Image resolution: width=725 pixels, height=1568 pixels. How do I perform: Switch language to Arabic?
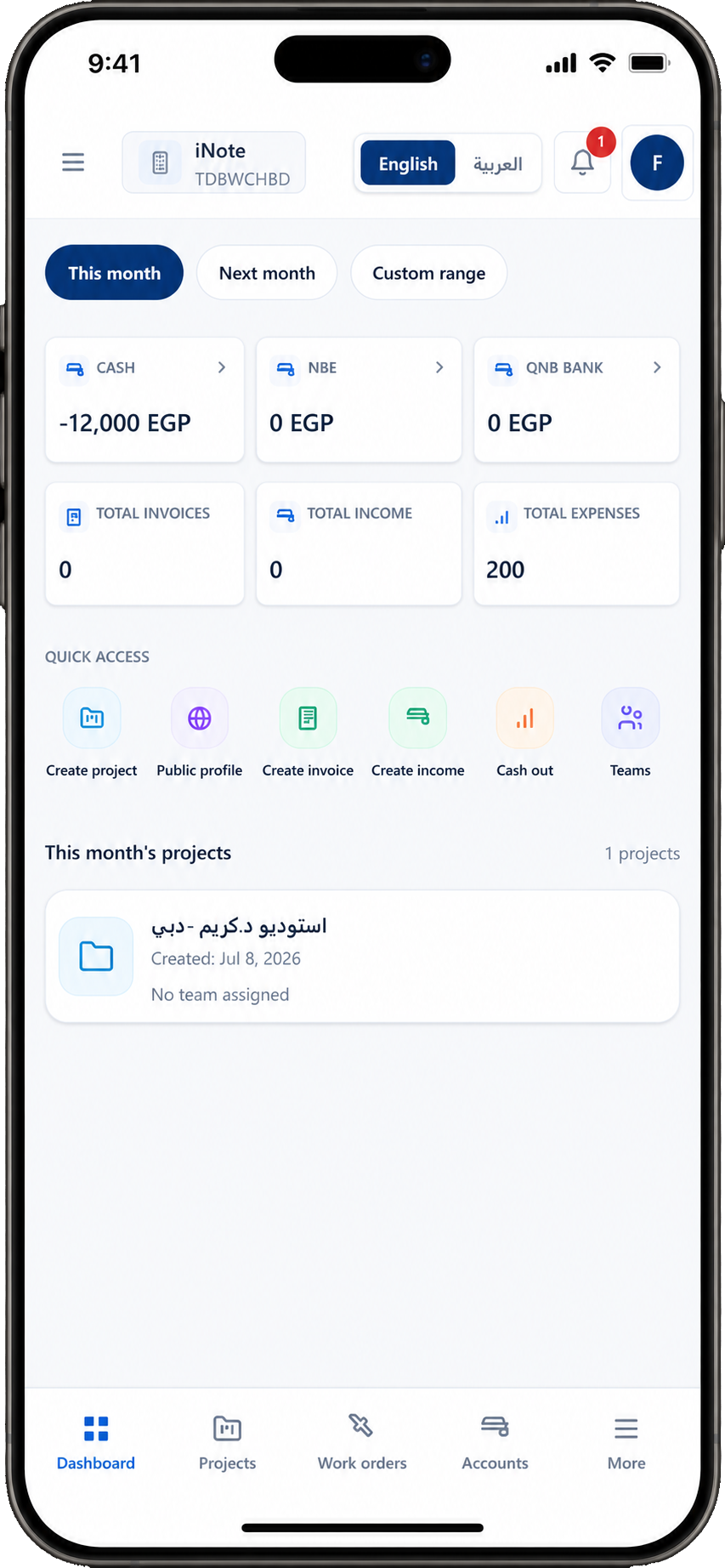point(498,163)
